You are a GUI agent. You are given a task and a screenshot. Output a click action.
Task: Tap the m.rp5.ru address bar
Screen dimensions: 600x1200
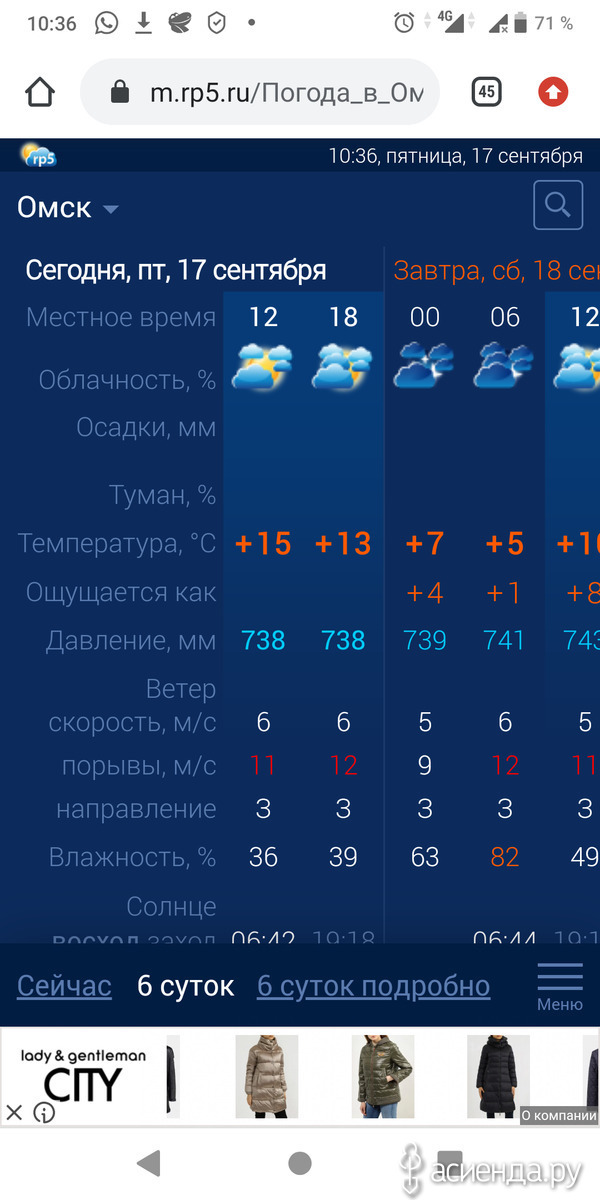tap(260, 92)
